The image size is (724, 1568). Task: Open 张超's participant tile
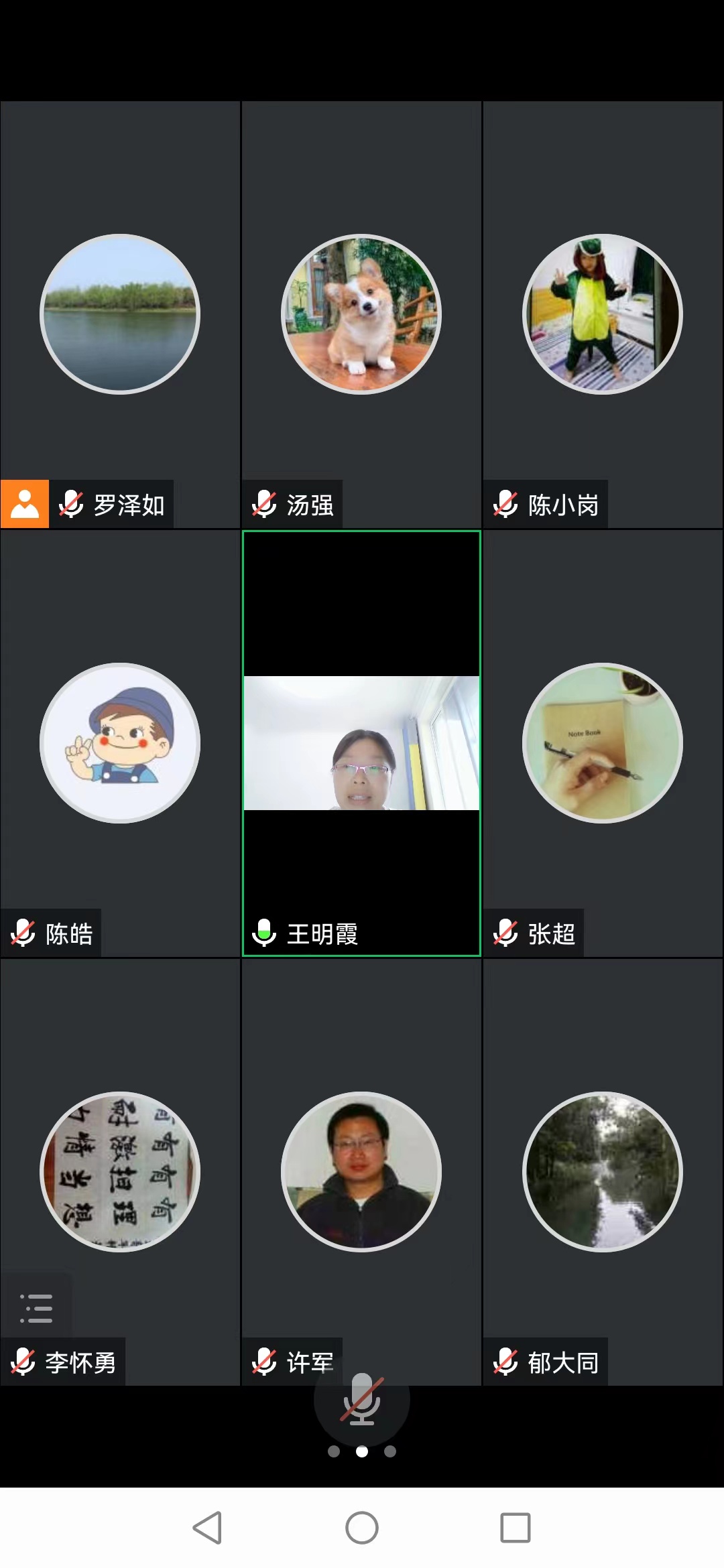pyautogui.click(x=603, y=742)
